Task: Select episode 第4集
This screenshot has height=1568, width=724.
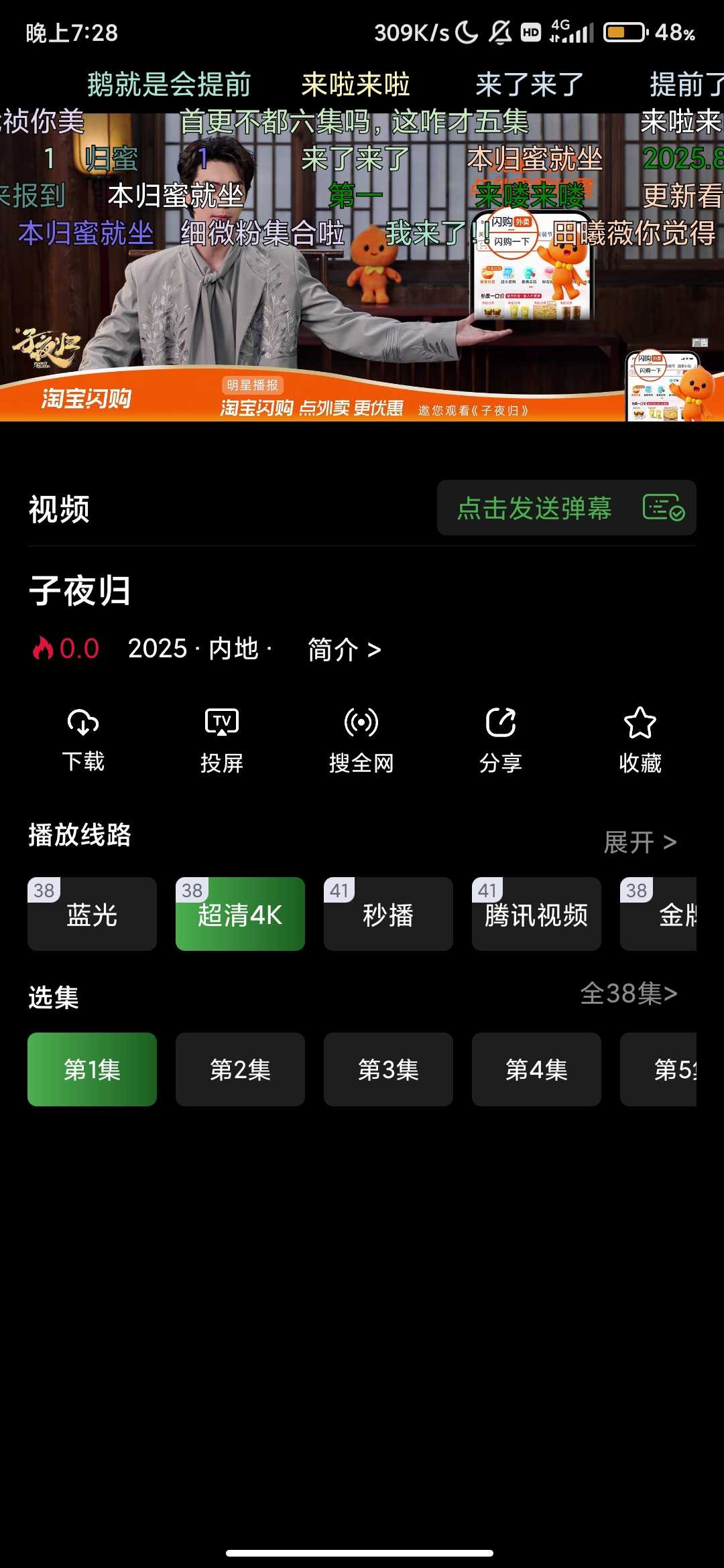Action: pyautogui.click(x=536, y=1069)
